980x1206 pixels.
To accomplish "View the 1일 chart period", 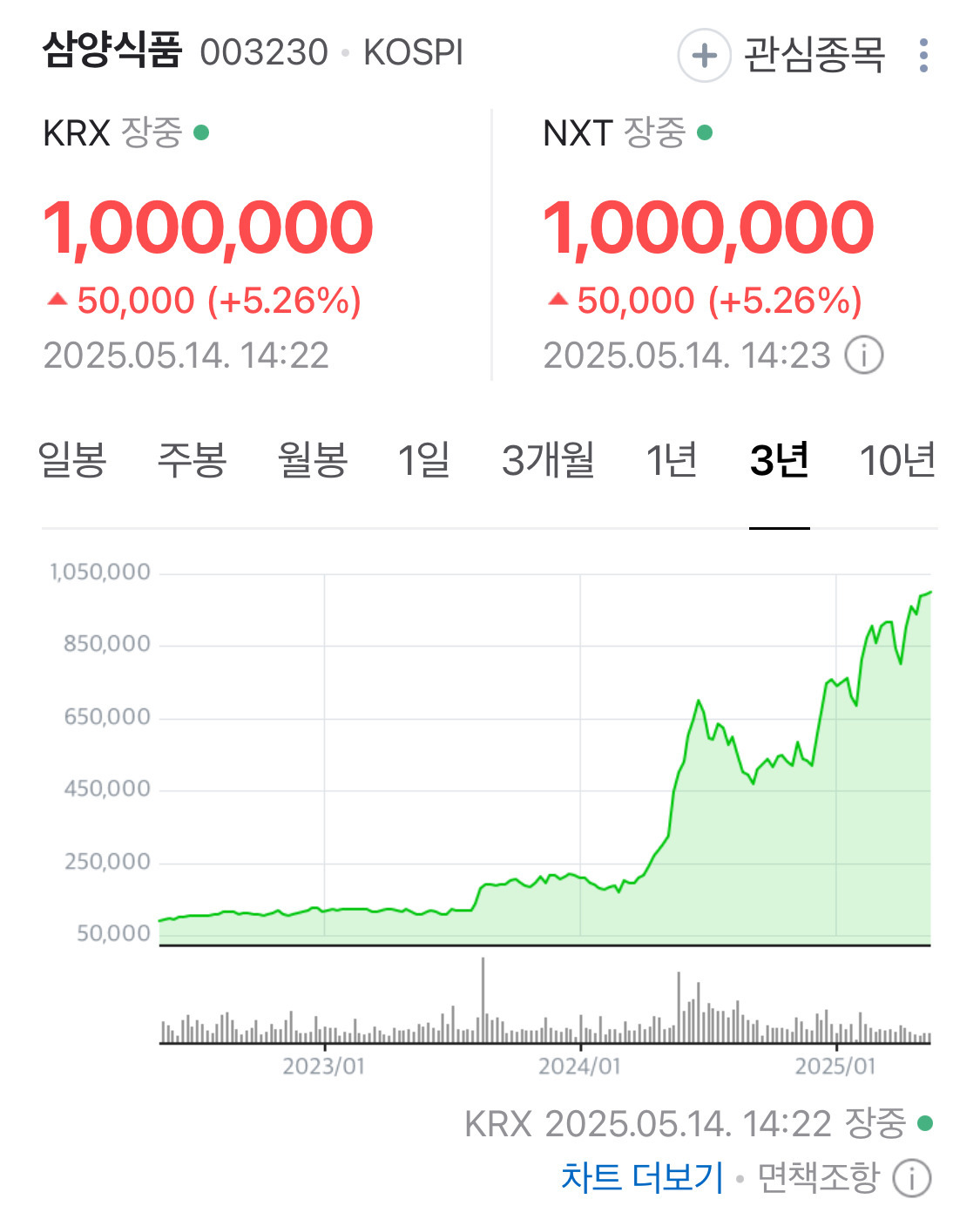I will point(425,463).
